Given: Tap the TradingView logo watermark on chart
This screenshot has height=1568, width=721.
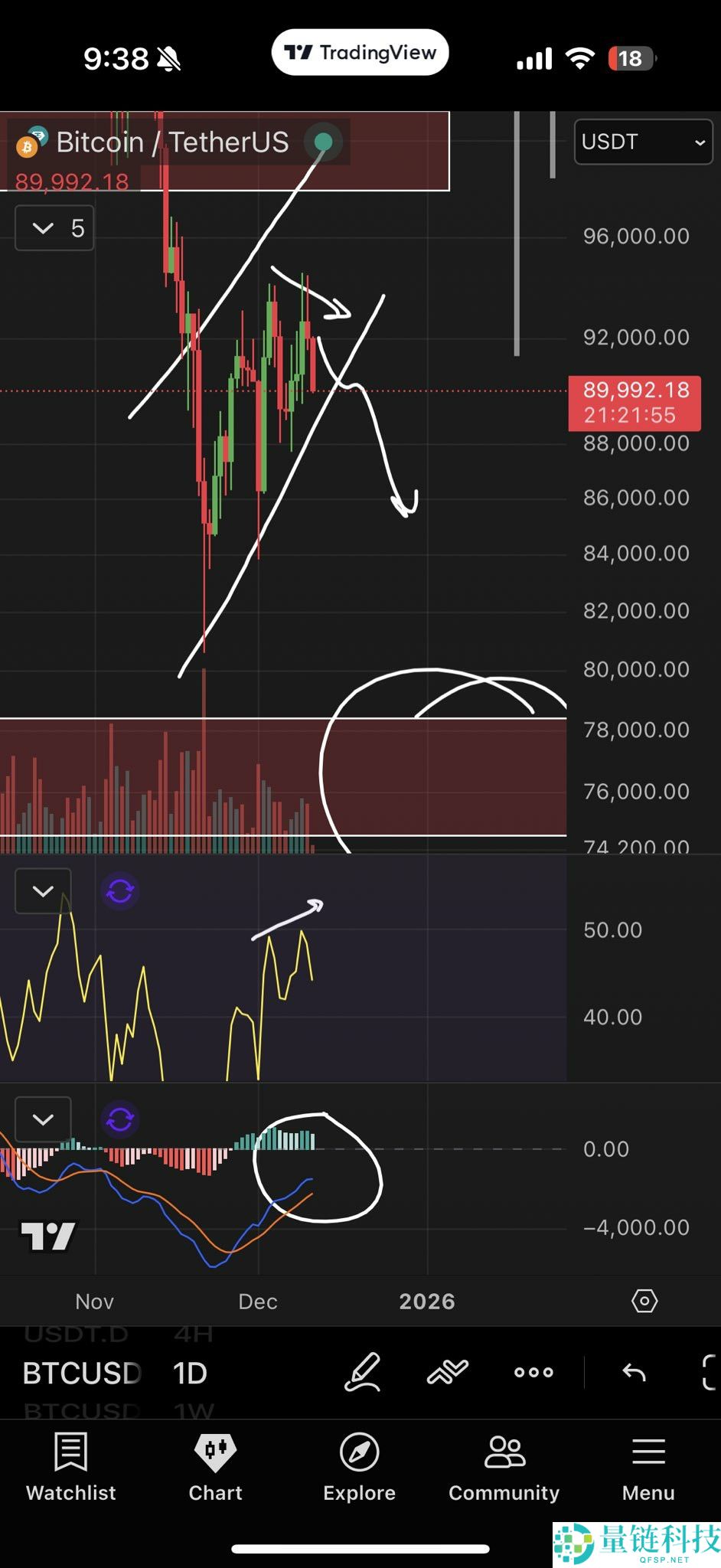Looking at the screenshot, I should [49, 1235].
